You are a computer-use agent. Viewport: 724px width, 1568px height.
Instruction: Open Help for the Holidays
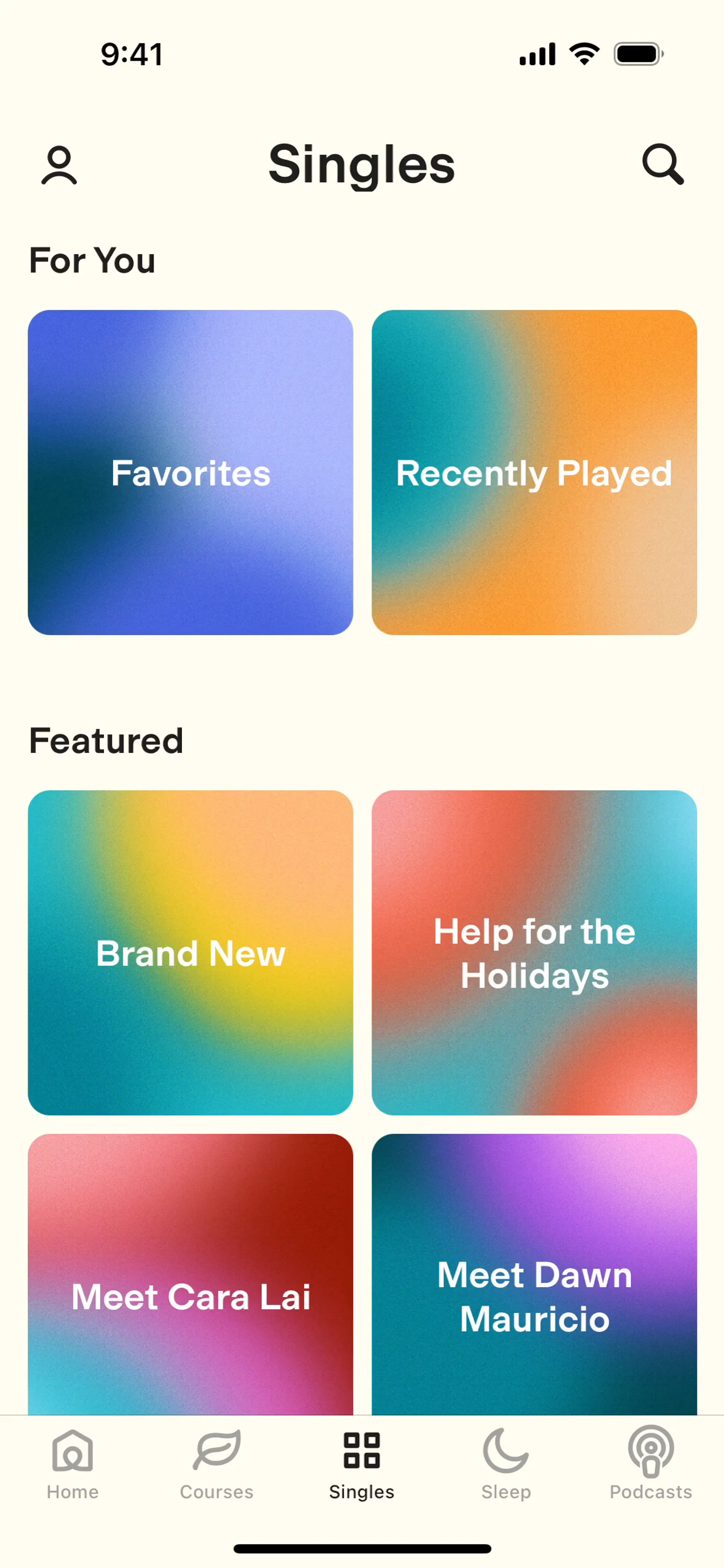point(534,953)
